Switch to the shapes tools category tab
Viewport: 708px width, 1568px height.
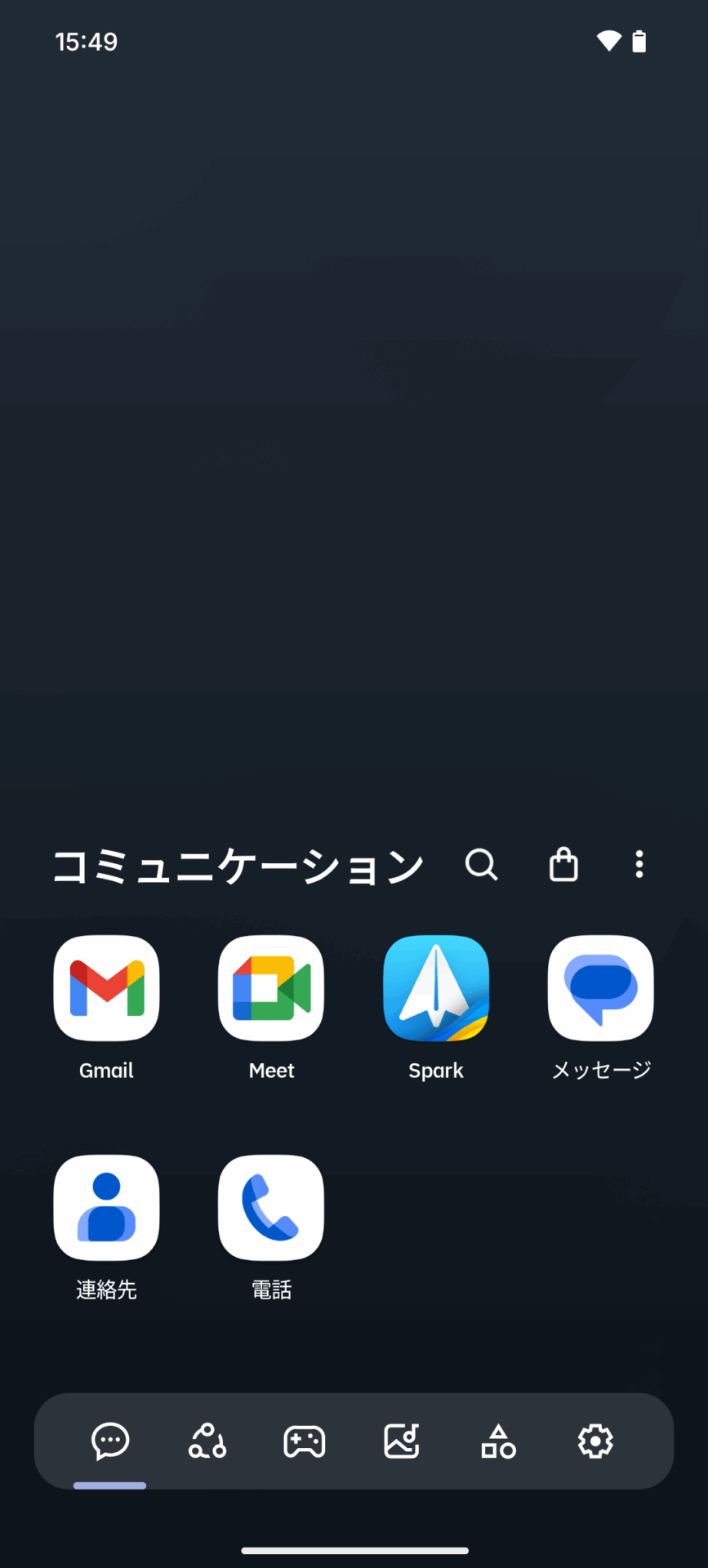[498, 1441]
